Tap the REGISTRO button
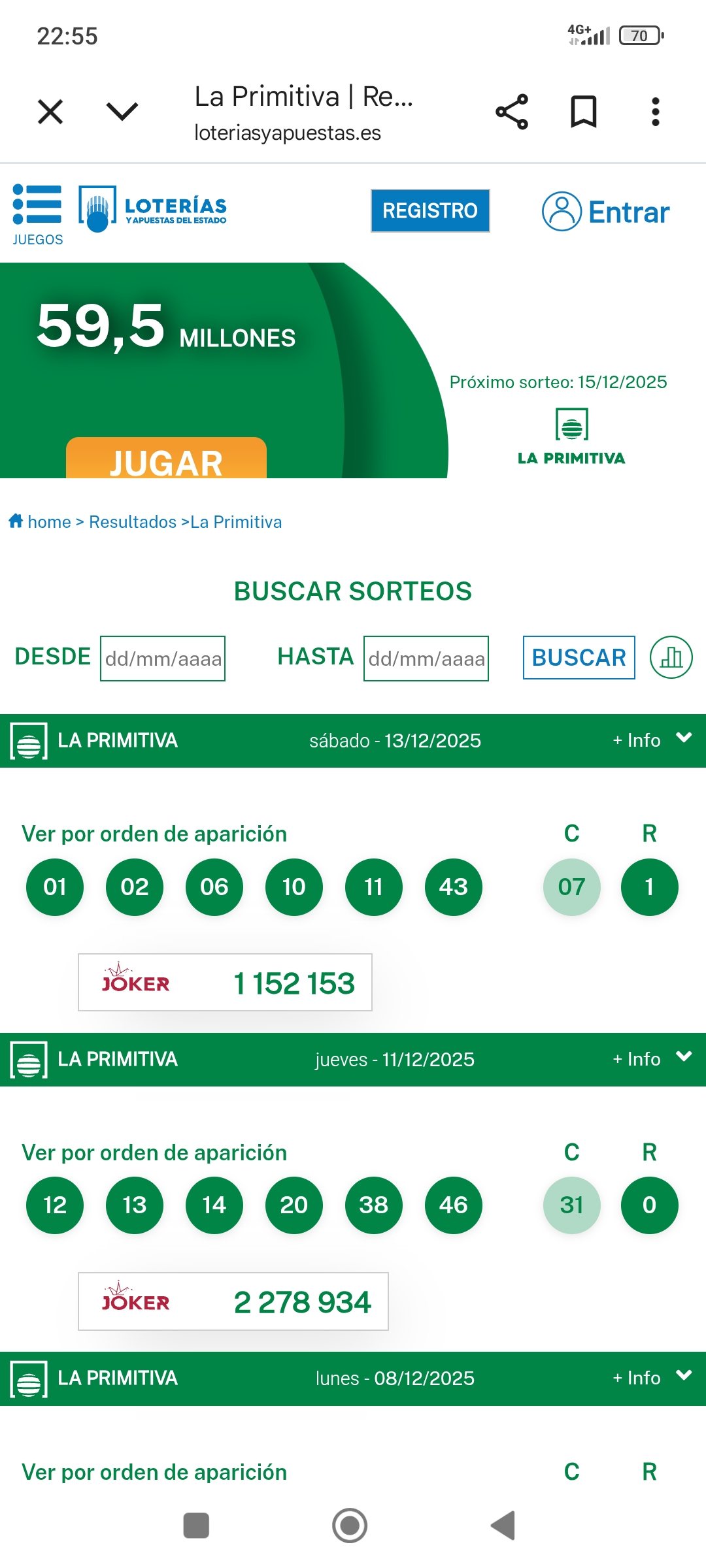The height and width of the screenshot is (1568, 706). pos(430,210)
